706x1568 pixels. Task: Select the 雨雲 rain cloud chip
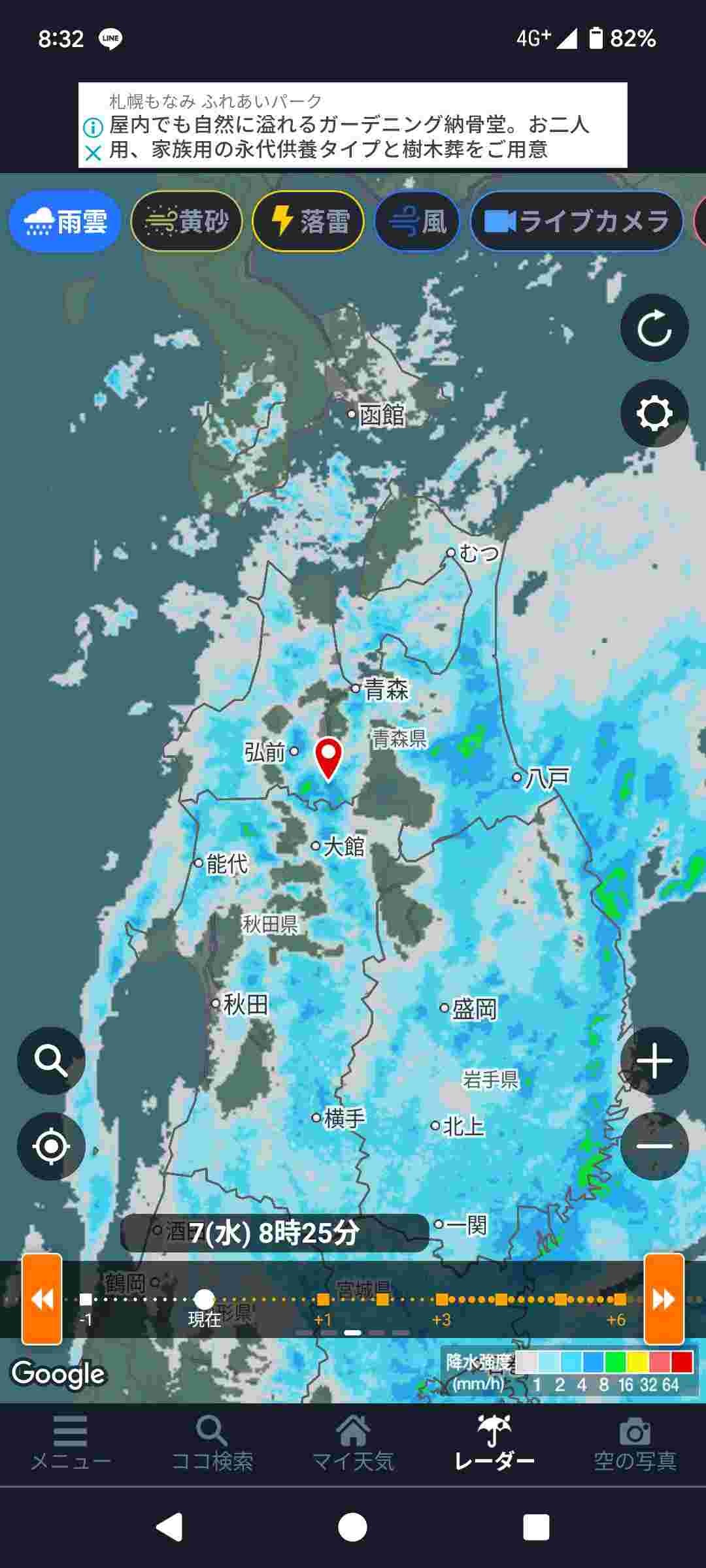click(65, 221)
